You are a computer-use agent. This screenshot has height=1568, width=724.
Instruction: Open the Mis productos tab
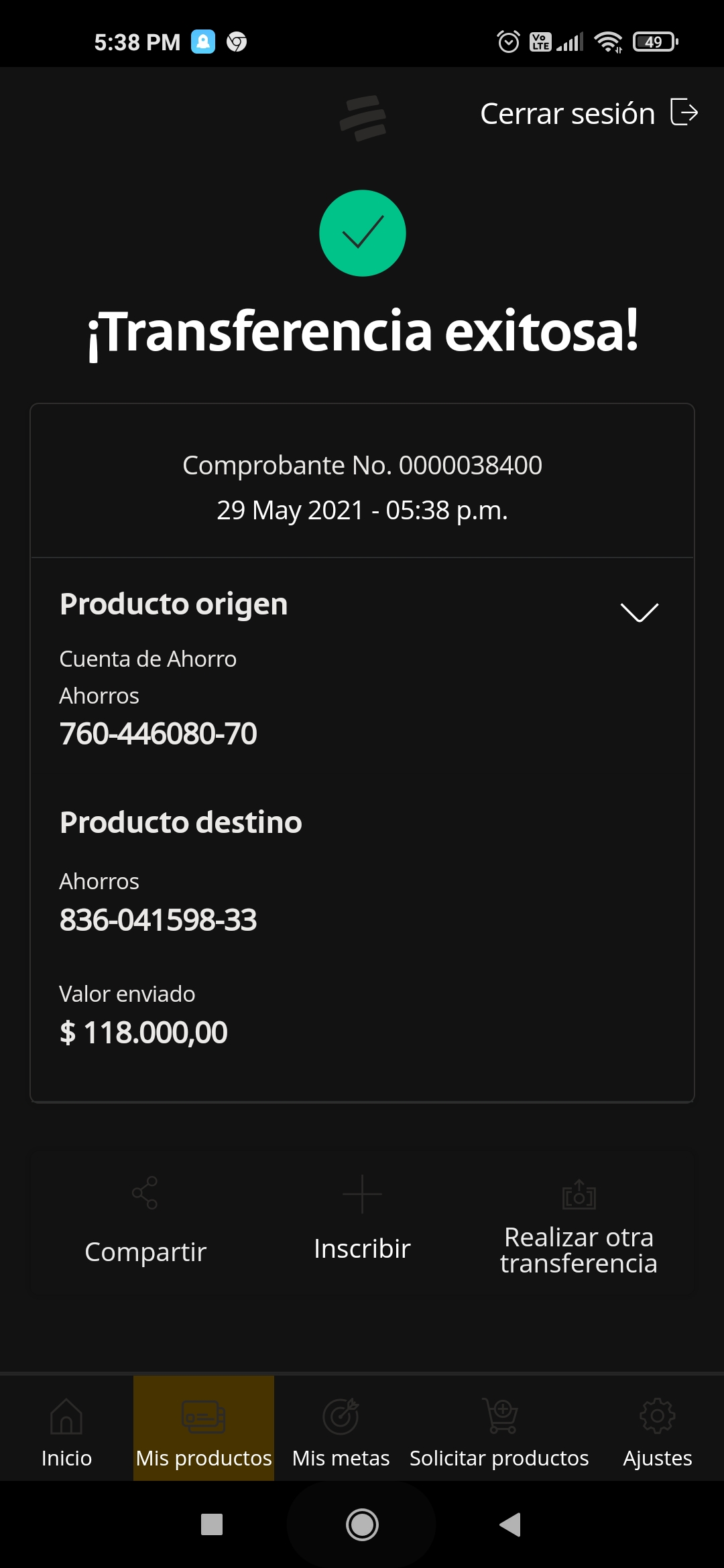(204, 1429)
